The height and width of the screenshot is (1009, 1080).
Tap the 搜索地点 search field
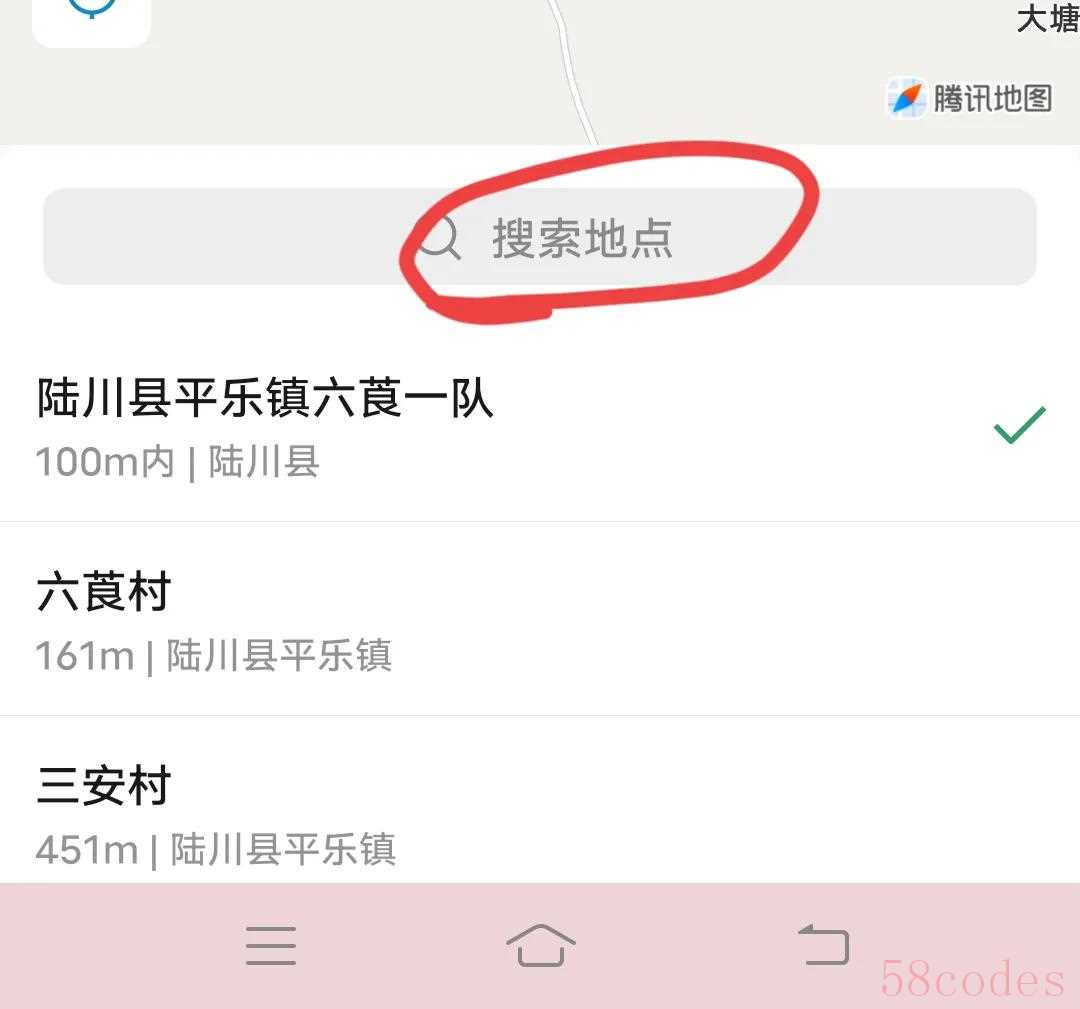click(x=540, y=237)
